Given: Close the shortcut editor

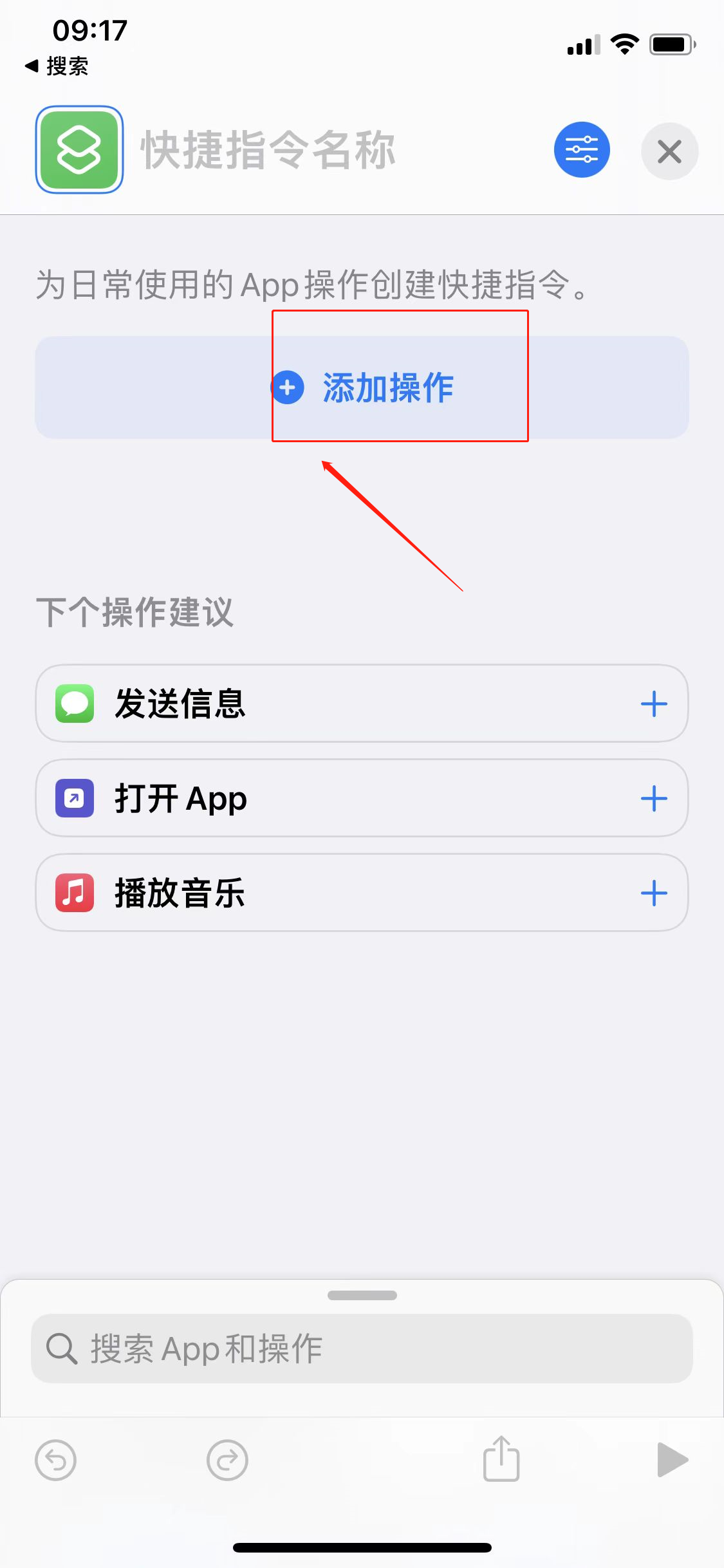Looking at the screenshot, I should [669, 152].
